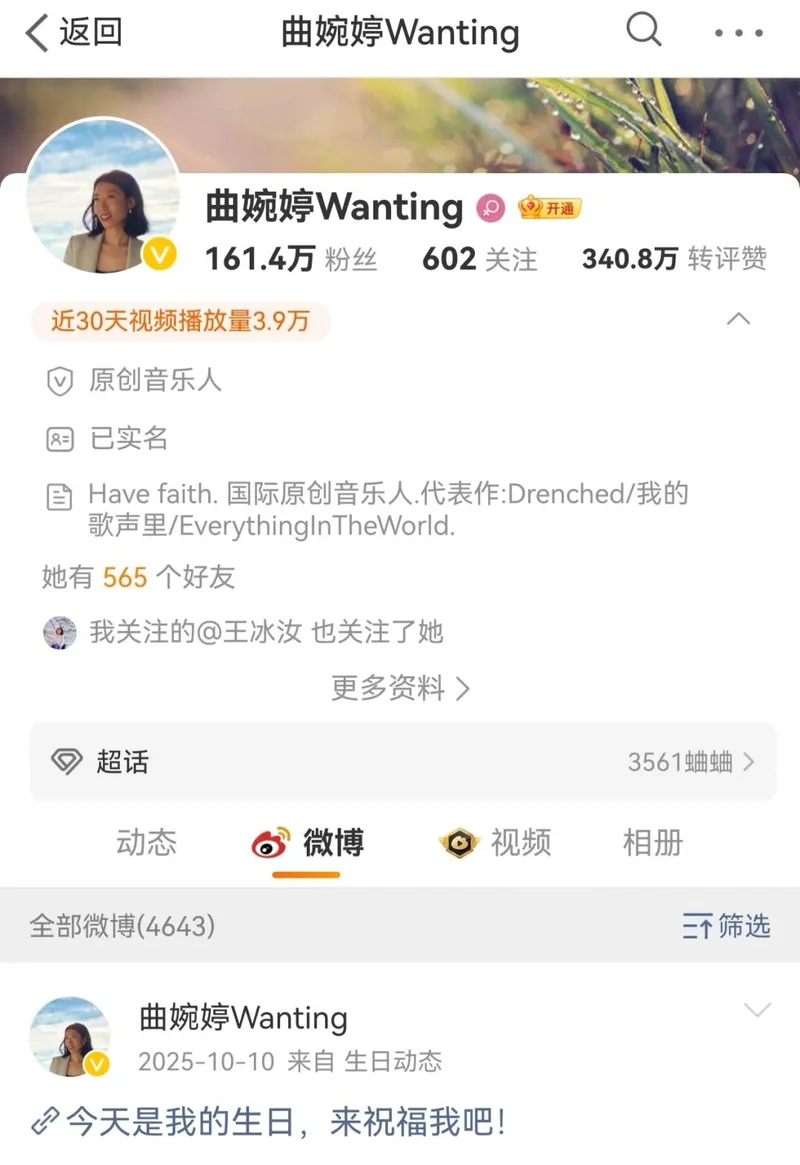View the 340.8万 转评赞 stats
This screenshot has width=800, height=1165.
pos(674,259)
